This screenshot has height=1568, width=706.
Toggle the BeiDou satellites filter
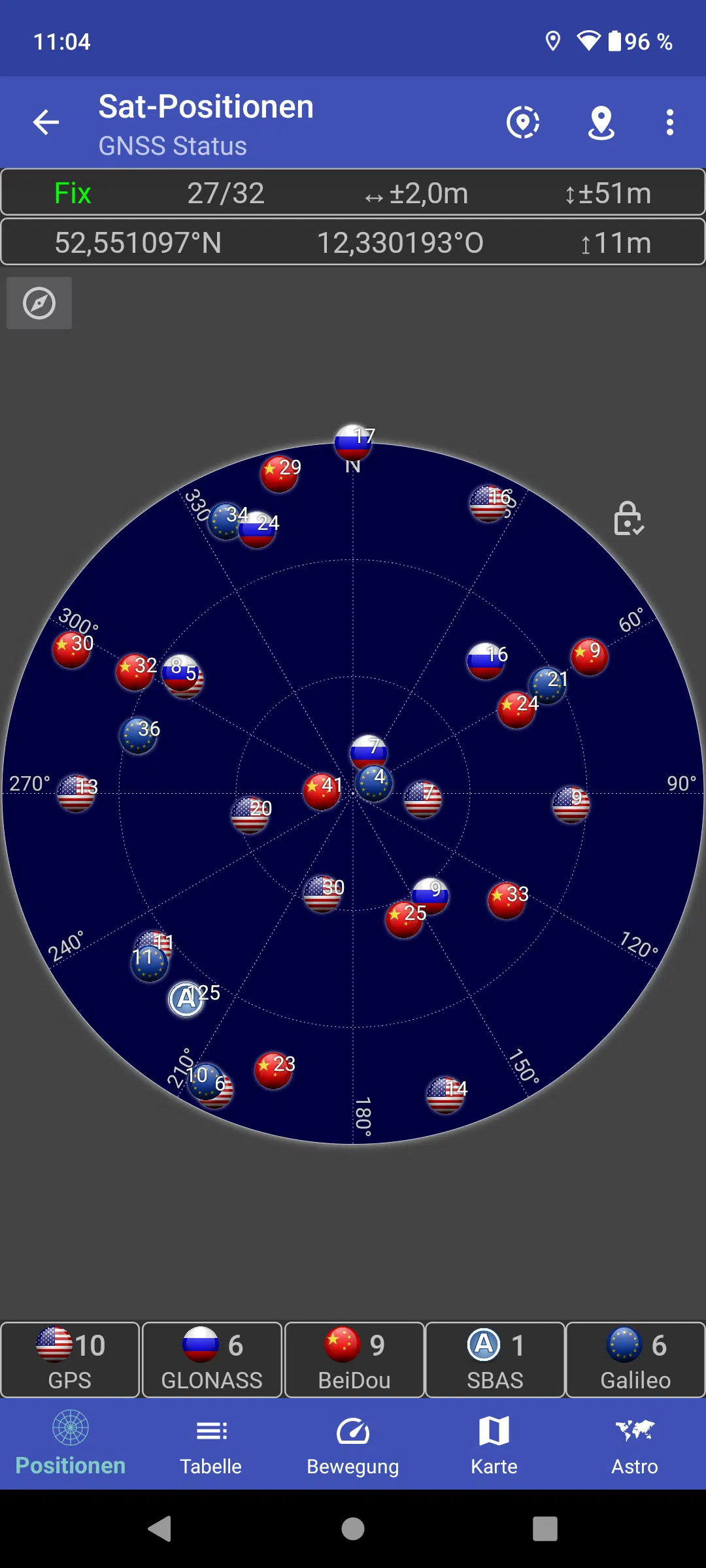[354, 1360]
